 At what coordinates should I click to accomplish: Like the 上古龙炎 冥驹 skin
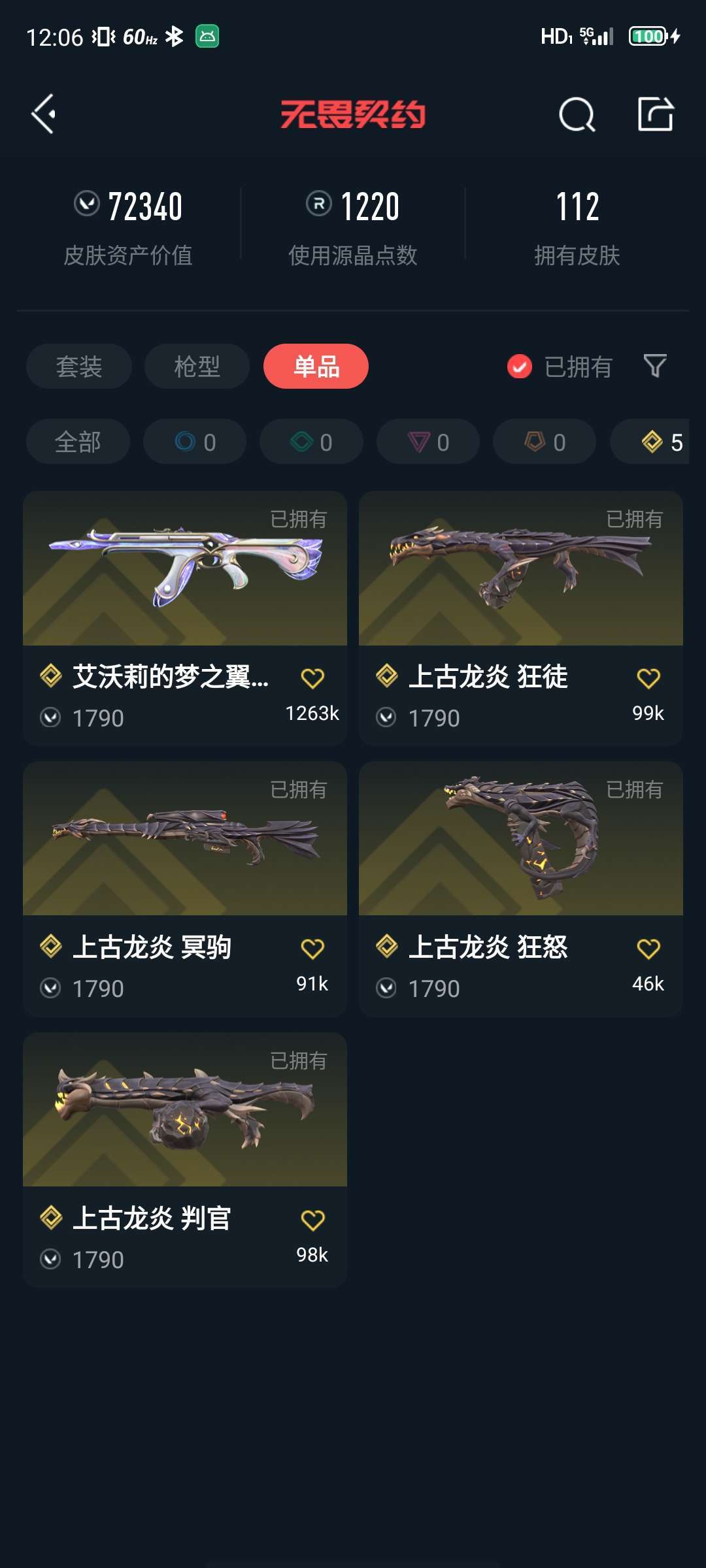point(312,949)
